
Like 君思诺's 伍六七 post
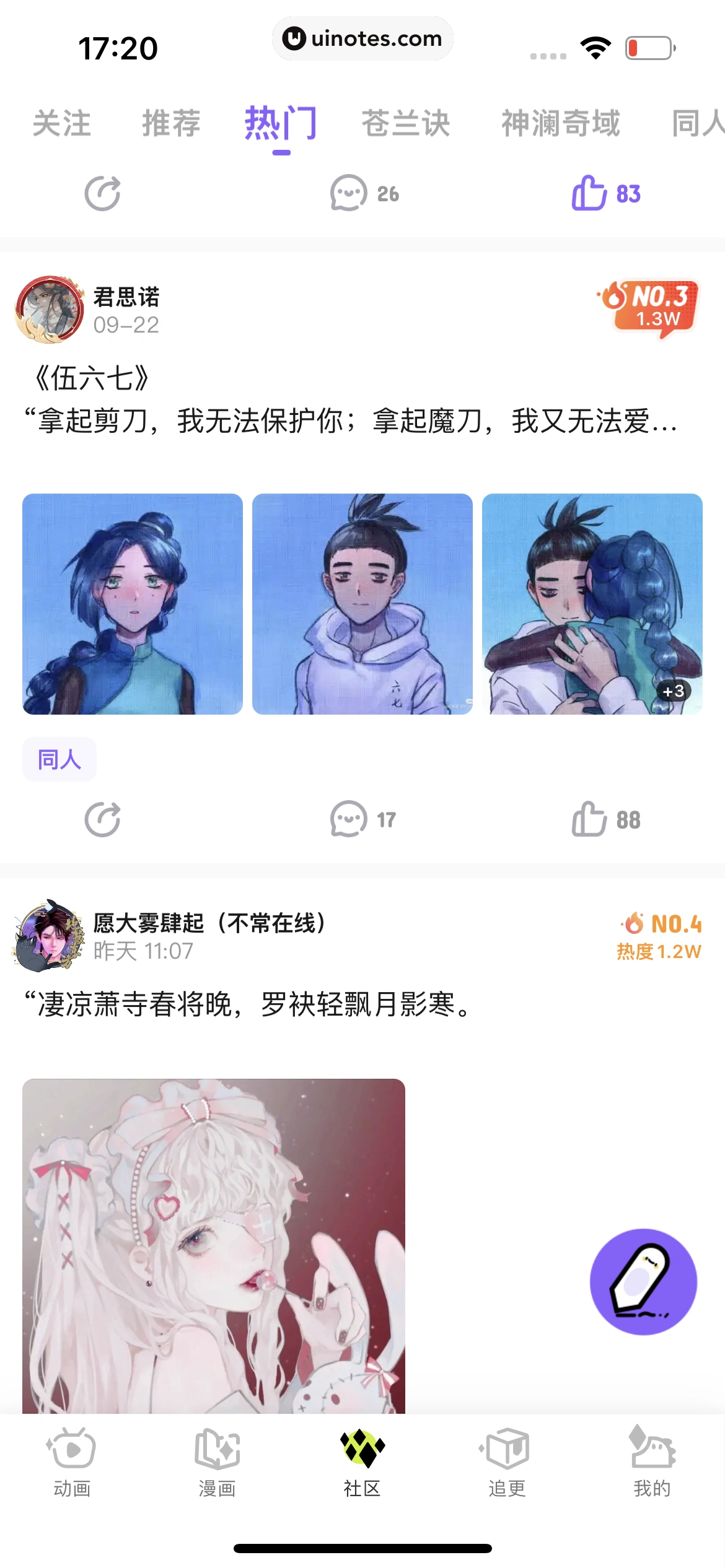click(605, 819)
